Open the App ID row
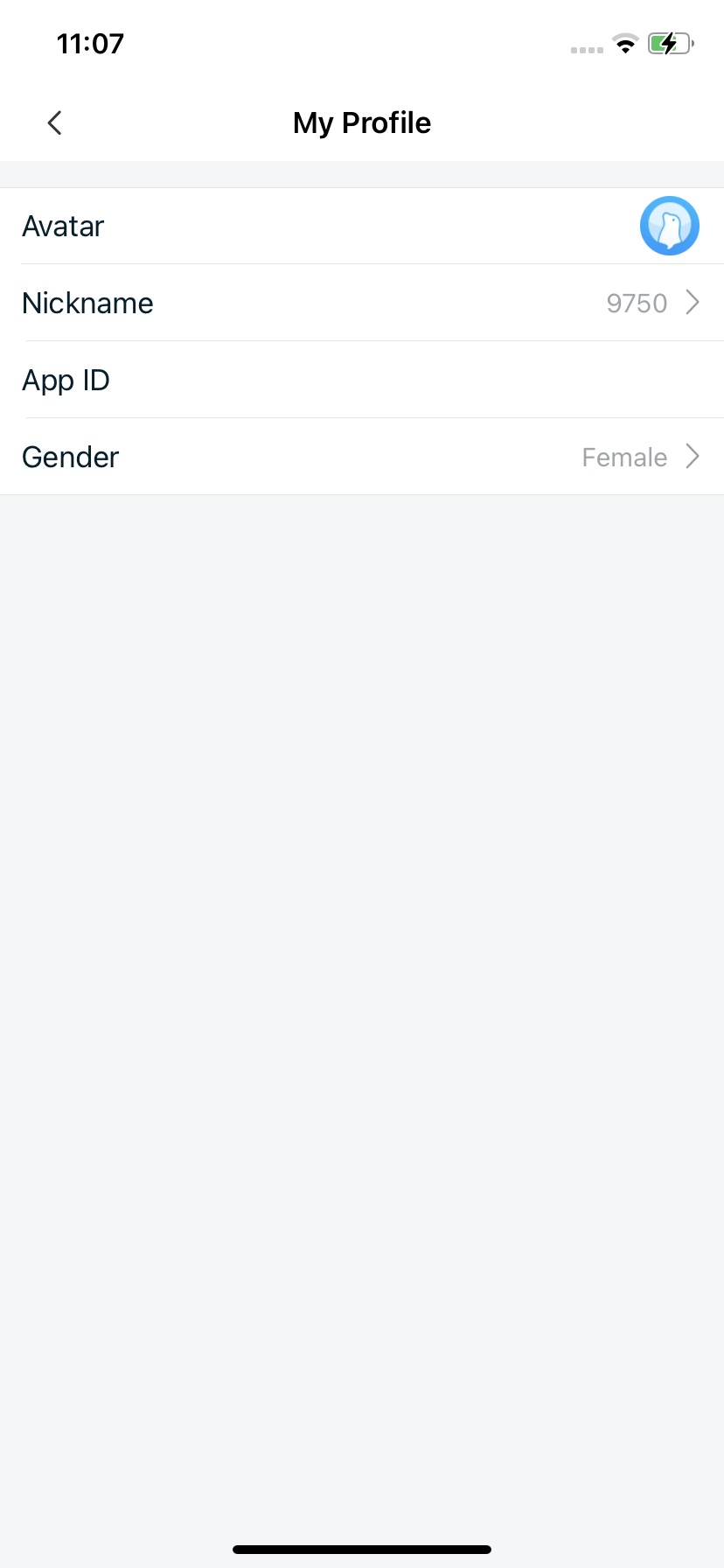This screenshot has height=1568, width=724. tap(362, 380)
